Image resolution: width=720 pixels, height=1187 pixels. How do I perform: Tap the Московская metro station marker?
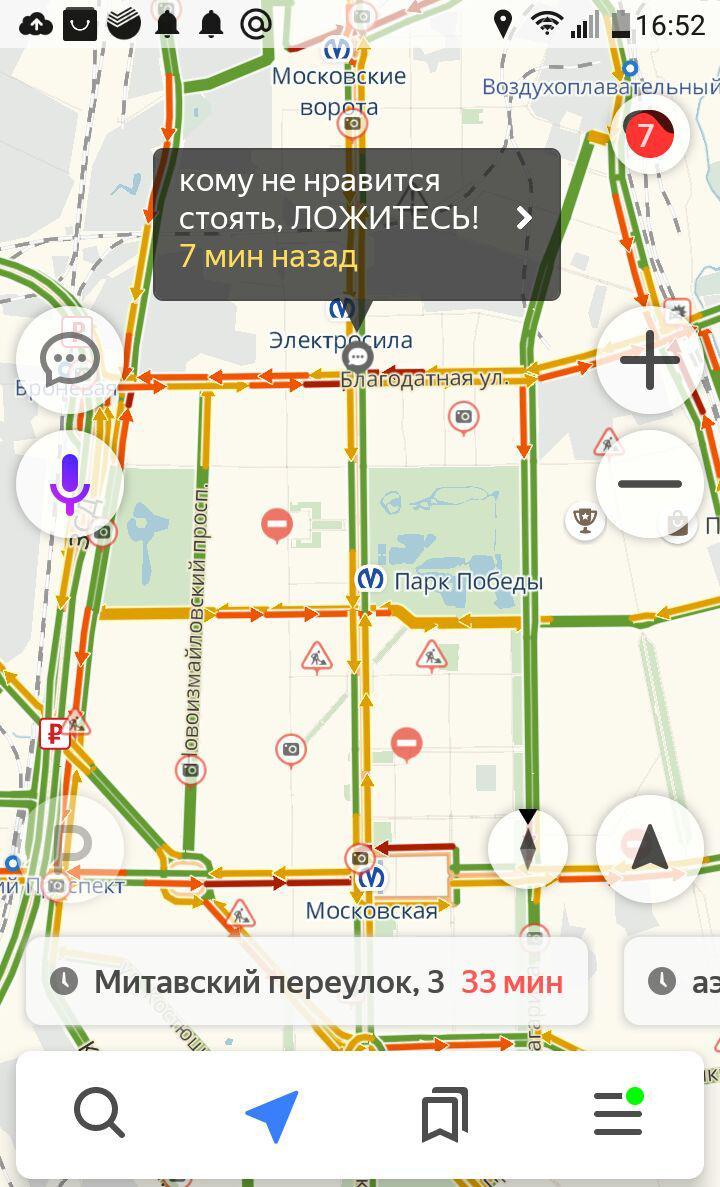click(x=372, y=878)
